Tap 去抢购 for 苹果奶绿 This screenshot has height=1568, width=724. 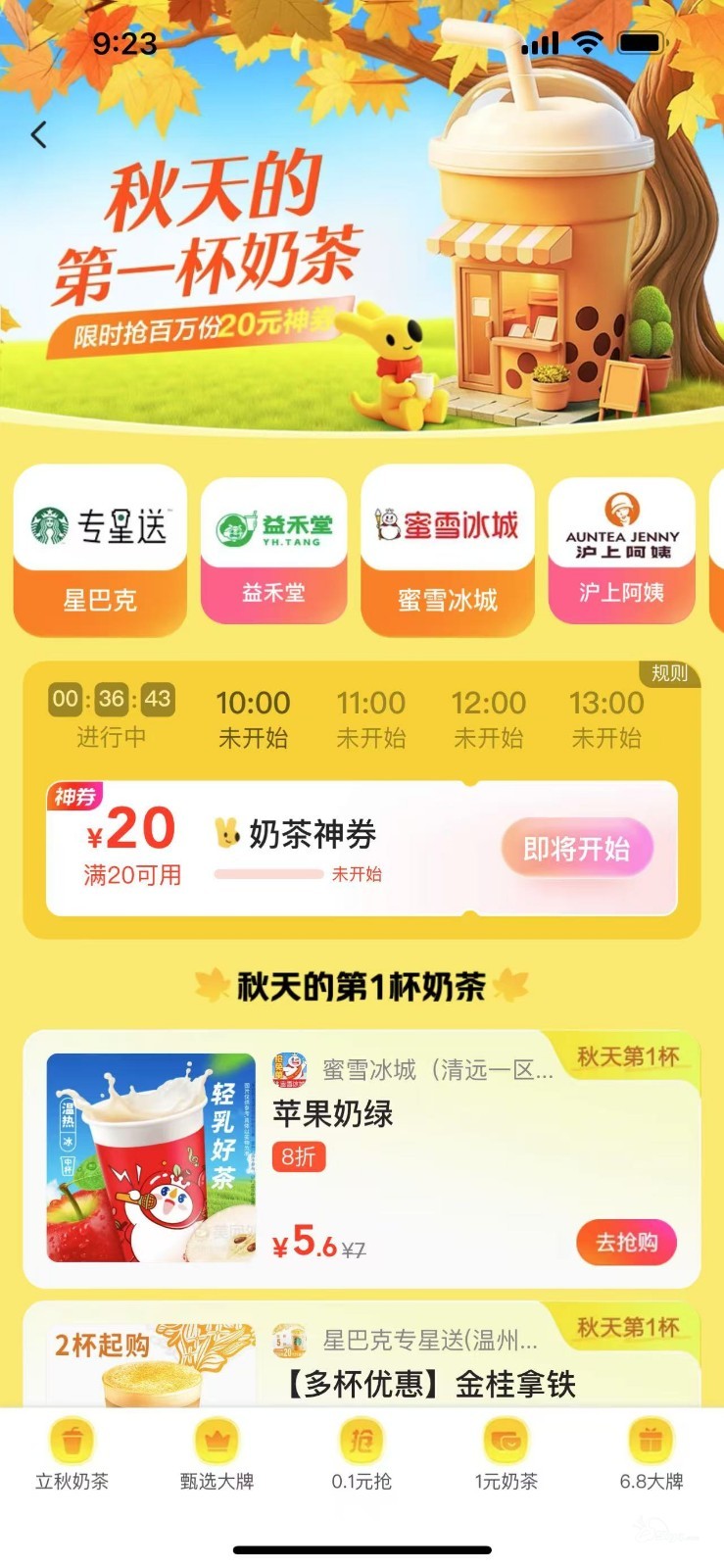click(626, 1243)
